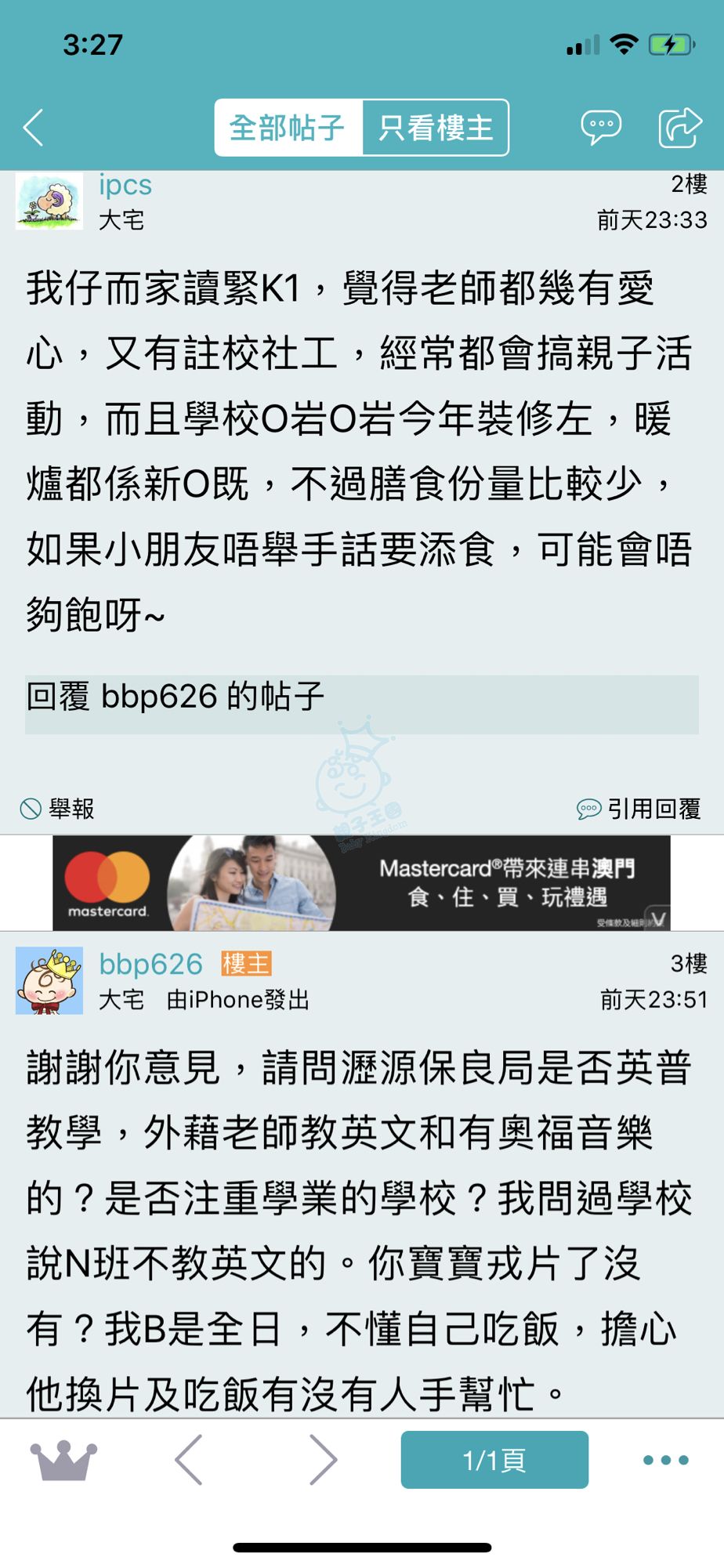View bbp626 user profile

[150, 964]
